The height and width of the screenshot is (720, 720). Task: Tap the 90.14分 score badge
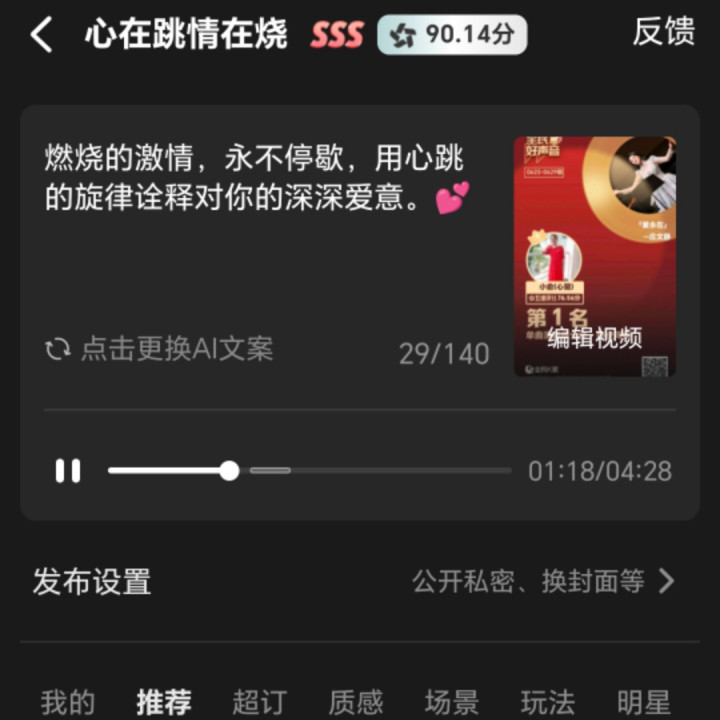[x=452, y=35]
